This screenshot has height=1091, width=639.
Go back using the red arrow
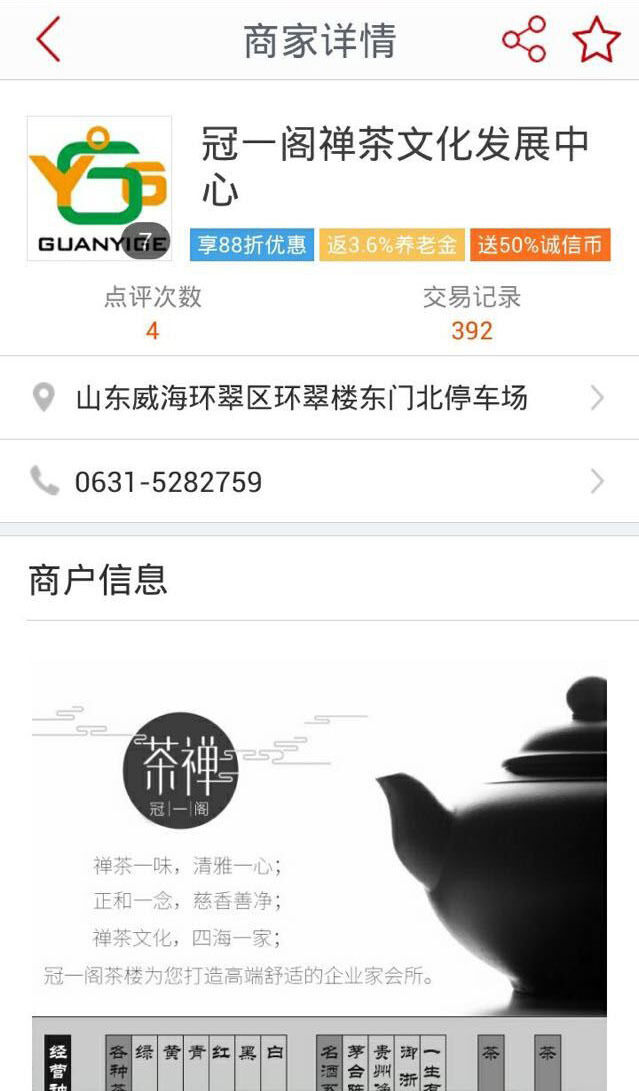click(49, 40)
